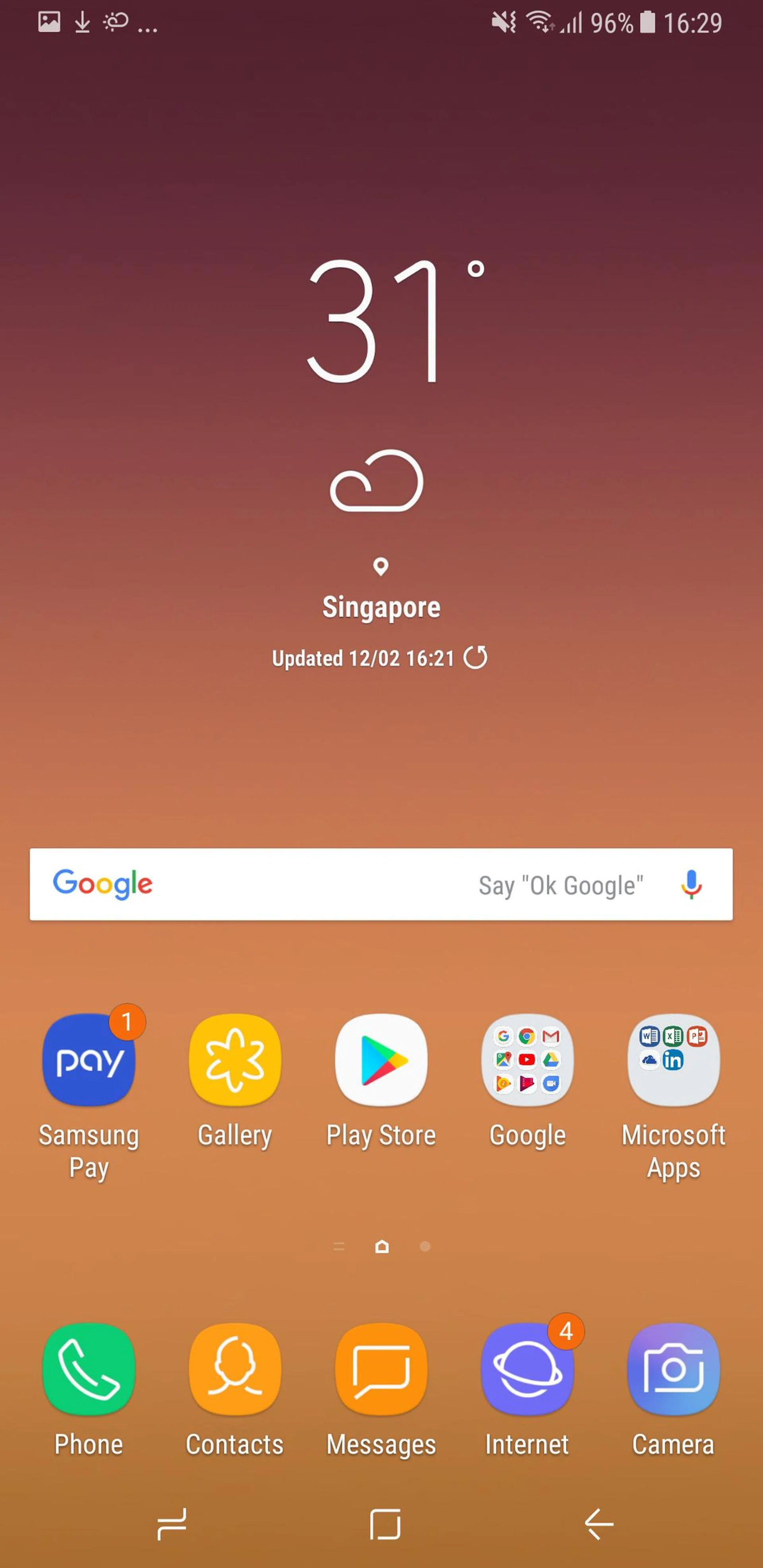The image size is (763, 1568).
Task: Open the Contacts app
Action: (235, 1369)
